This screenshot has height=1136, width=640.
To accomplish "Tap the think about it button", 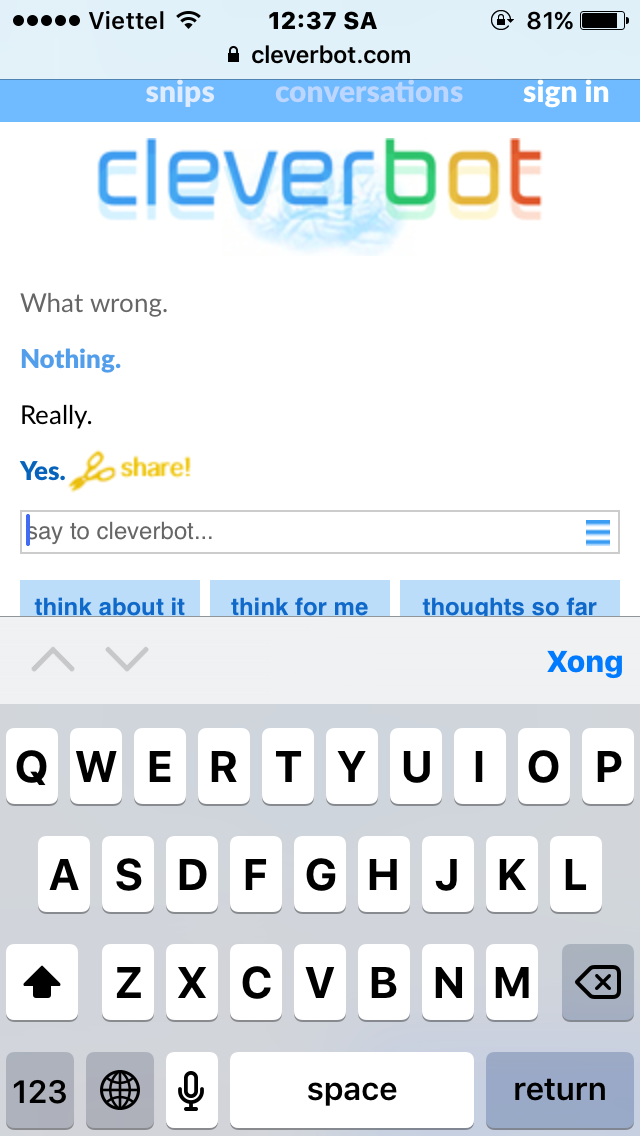I will (x=110, y=598).
